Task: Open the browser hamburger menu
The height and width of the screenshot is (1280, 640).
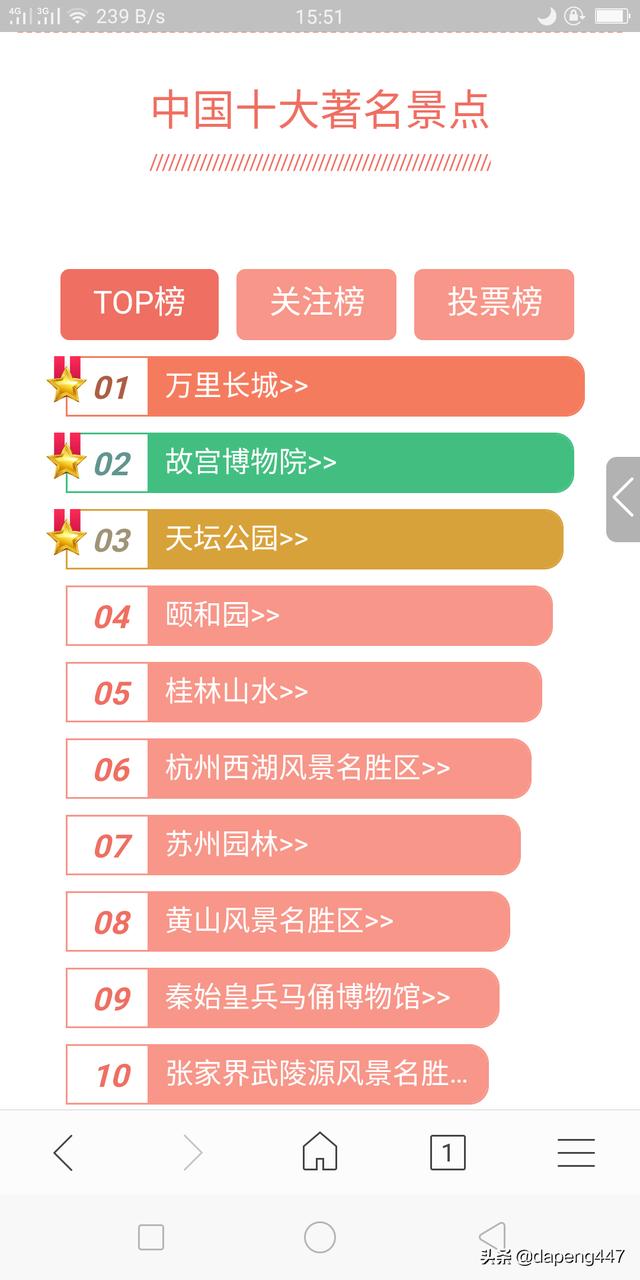Action: point(576,1153)
